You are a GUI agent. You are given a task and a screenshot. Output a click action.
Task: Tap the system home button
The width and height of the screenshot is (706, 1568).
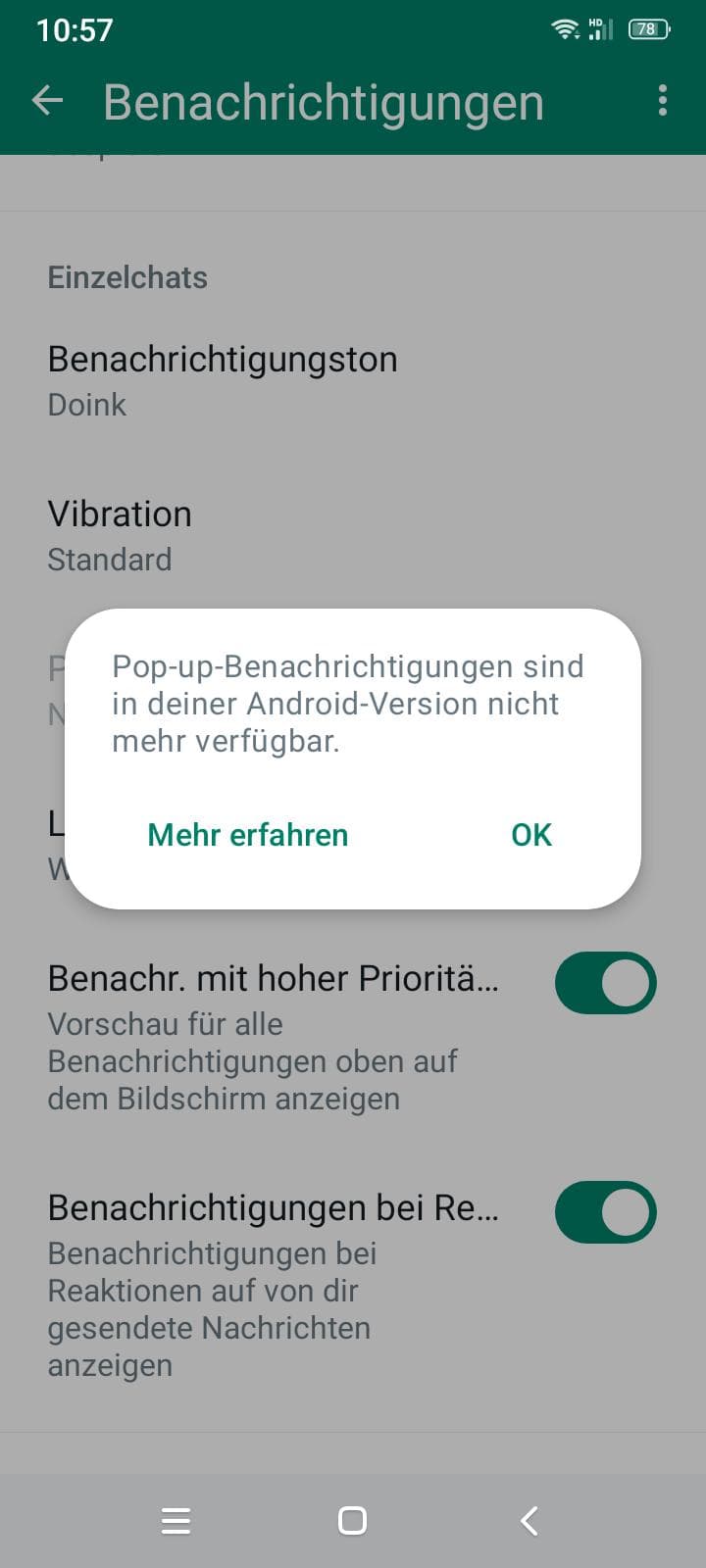pos(352,1521)
